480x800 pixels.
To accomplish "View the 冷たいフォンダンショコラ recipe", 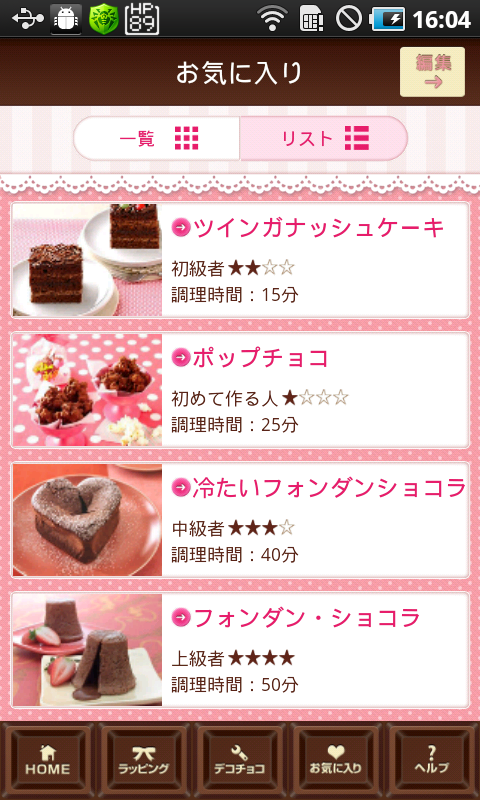I will point(240,520).
